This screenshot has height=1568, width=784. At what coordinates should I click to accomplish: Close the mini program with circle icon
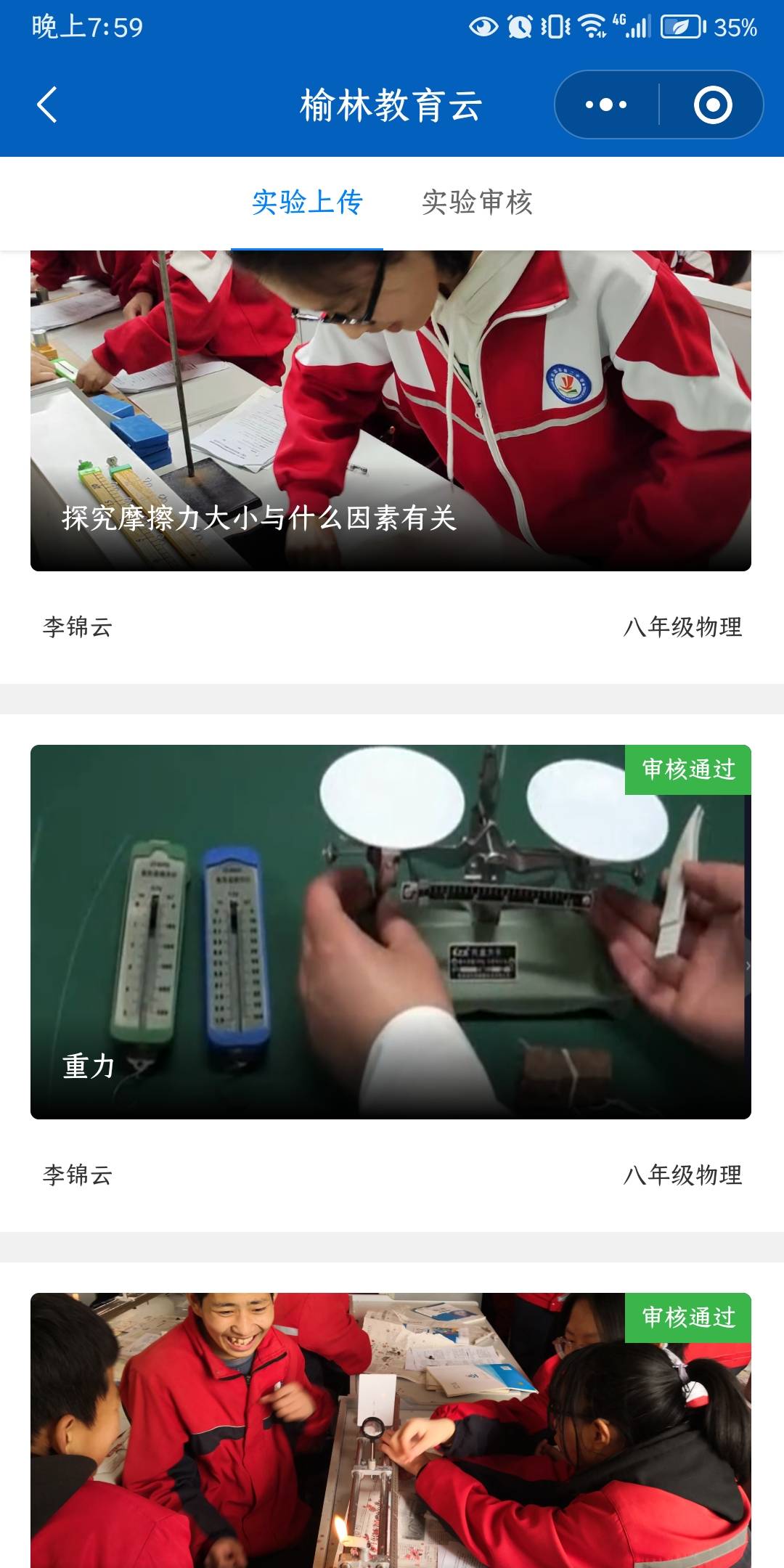712,105
